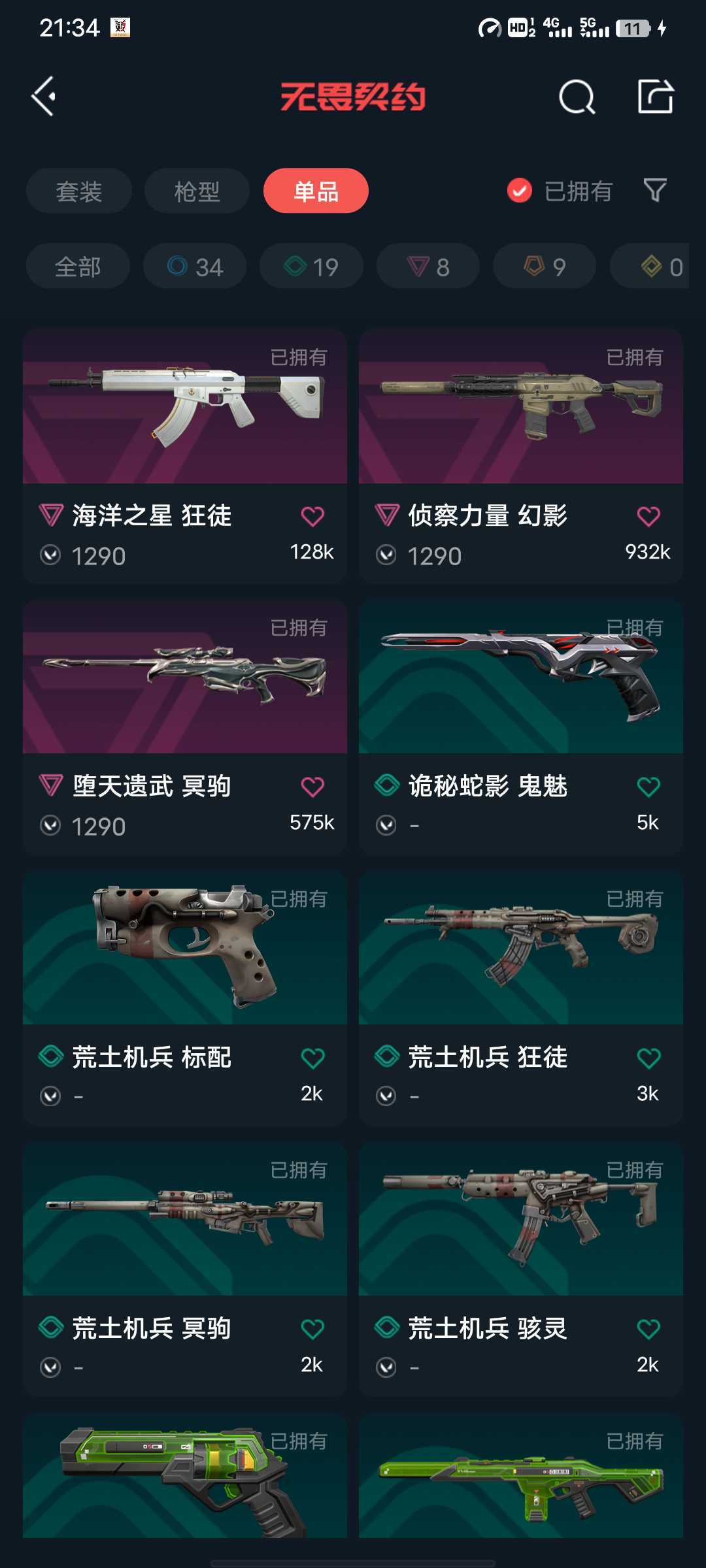Screen dimensions: 706x1568
Task: Select the 全部 filter chip
Action: (x=78, y=267)
